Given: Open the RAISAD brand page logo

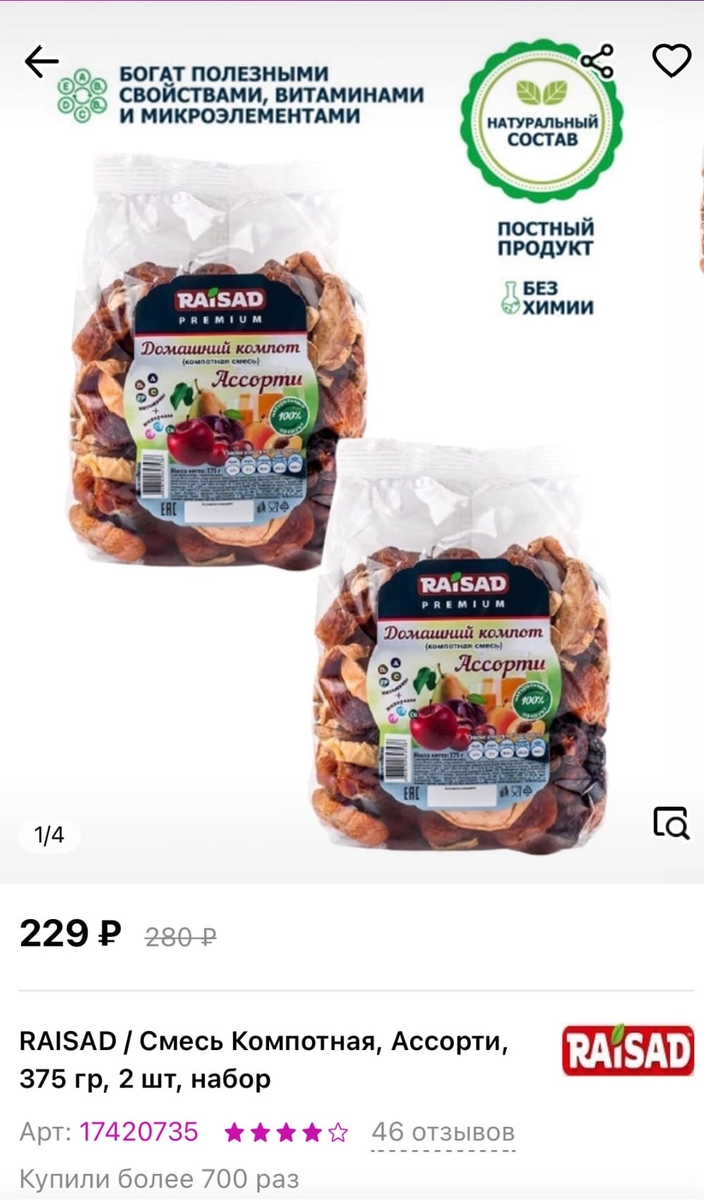Looking at the screenshot, I should pos(627,1051).
